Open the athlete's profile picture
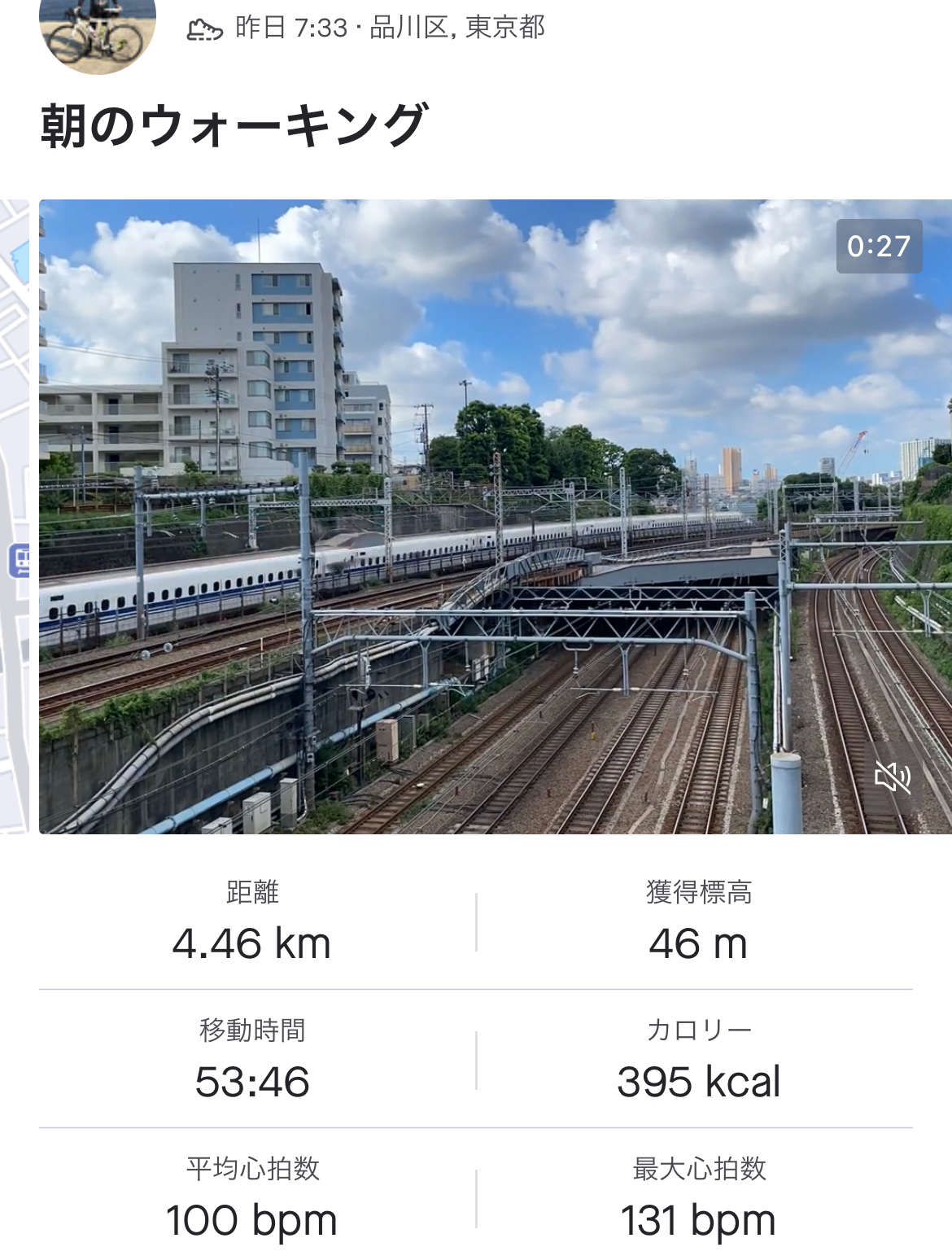The image size is (952, 1260). point(97,33)
